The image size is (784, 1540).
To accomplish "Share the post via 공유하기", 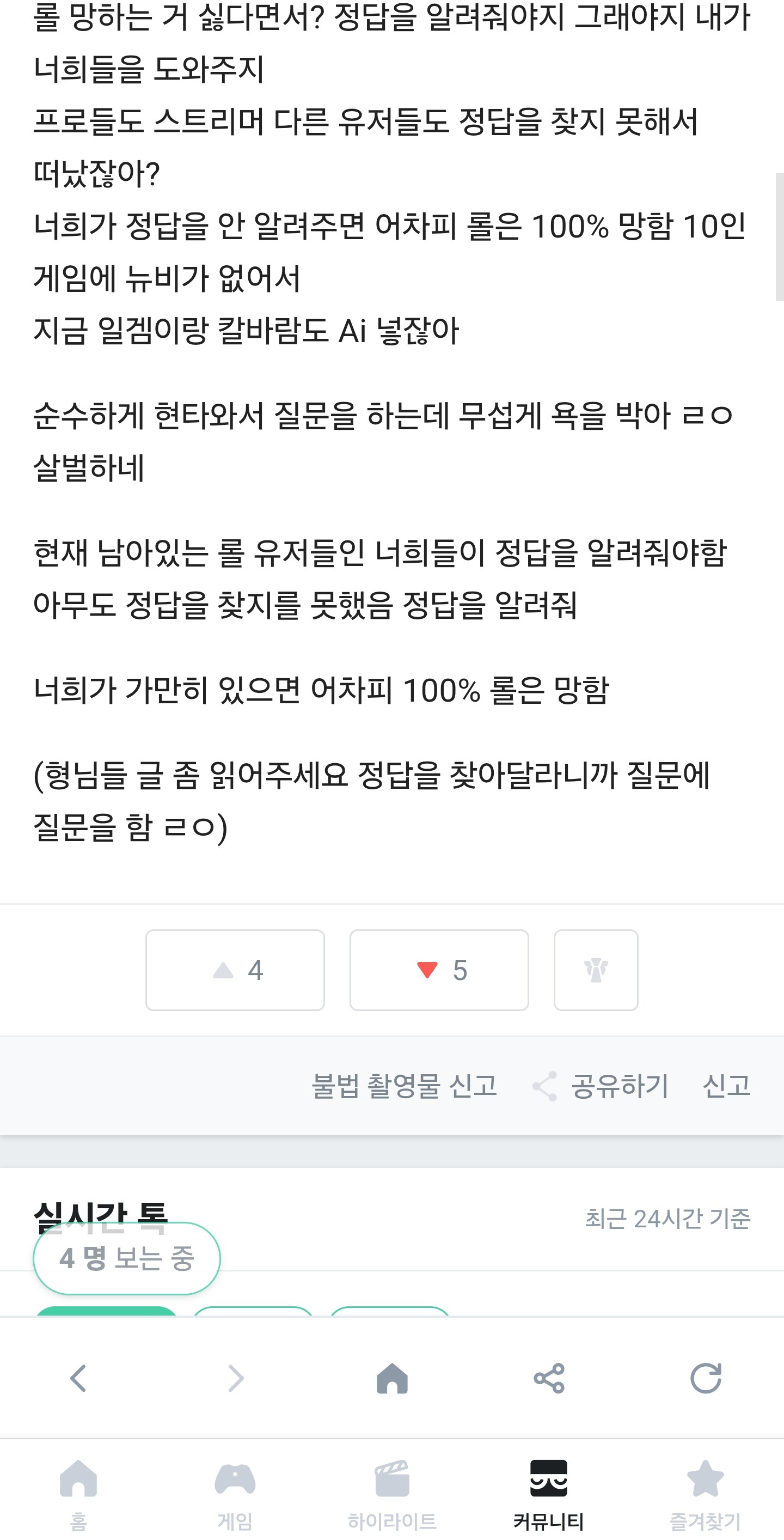I will point(601,1086).
